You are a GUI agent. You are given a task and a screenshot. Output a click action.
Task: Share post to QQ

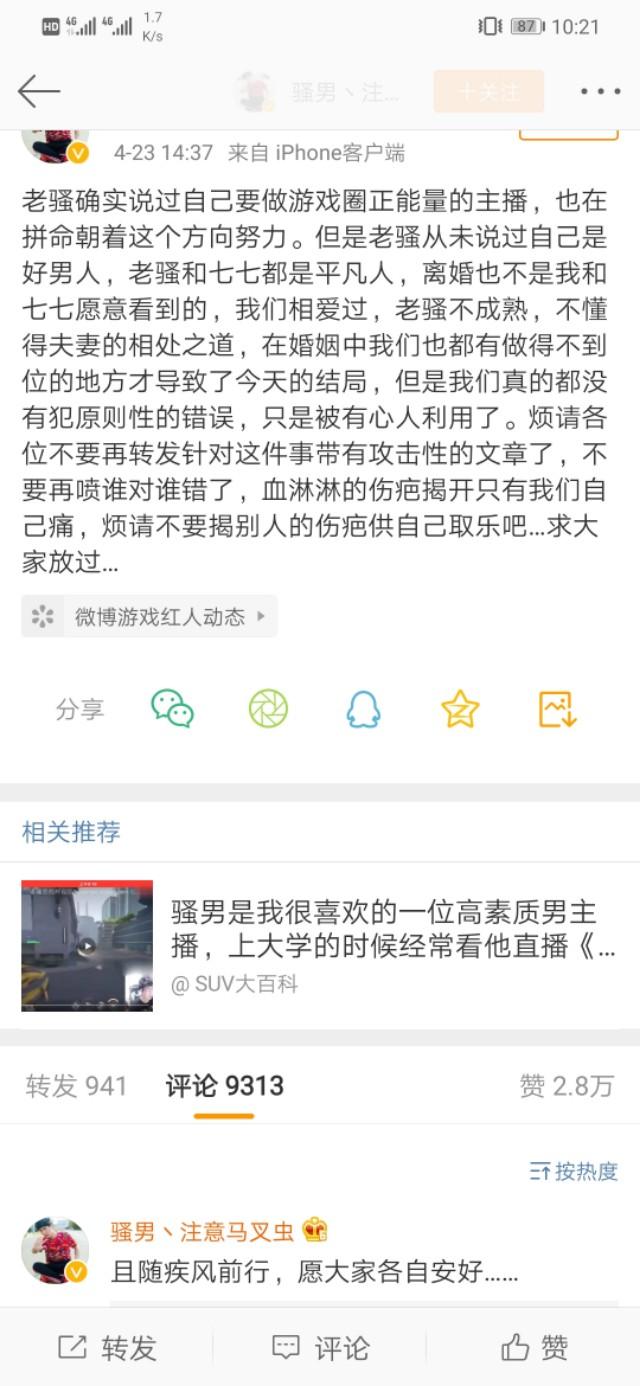pos(363,709)
